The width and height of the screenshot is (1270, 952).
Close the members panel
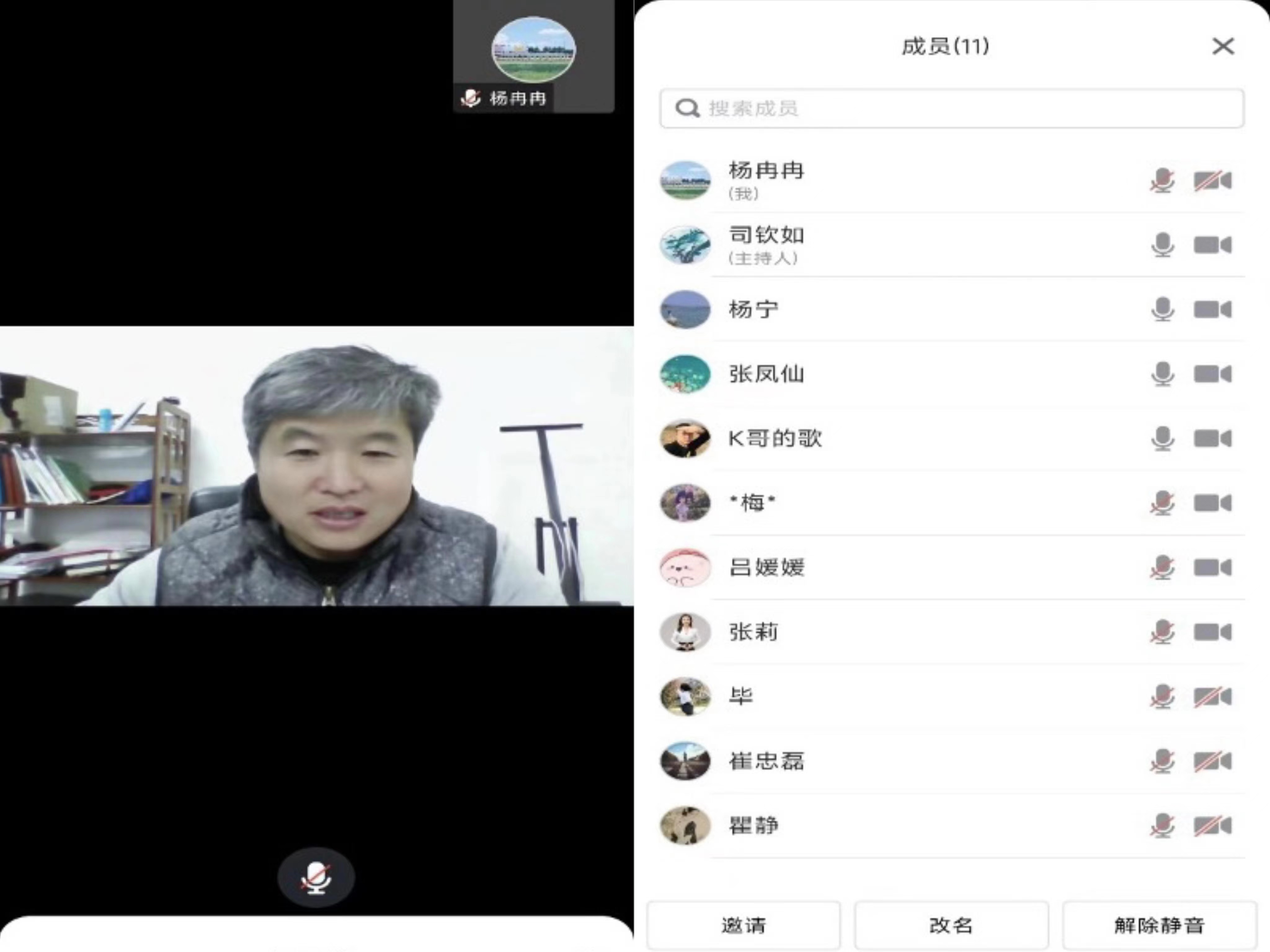1223,46
